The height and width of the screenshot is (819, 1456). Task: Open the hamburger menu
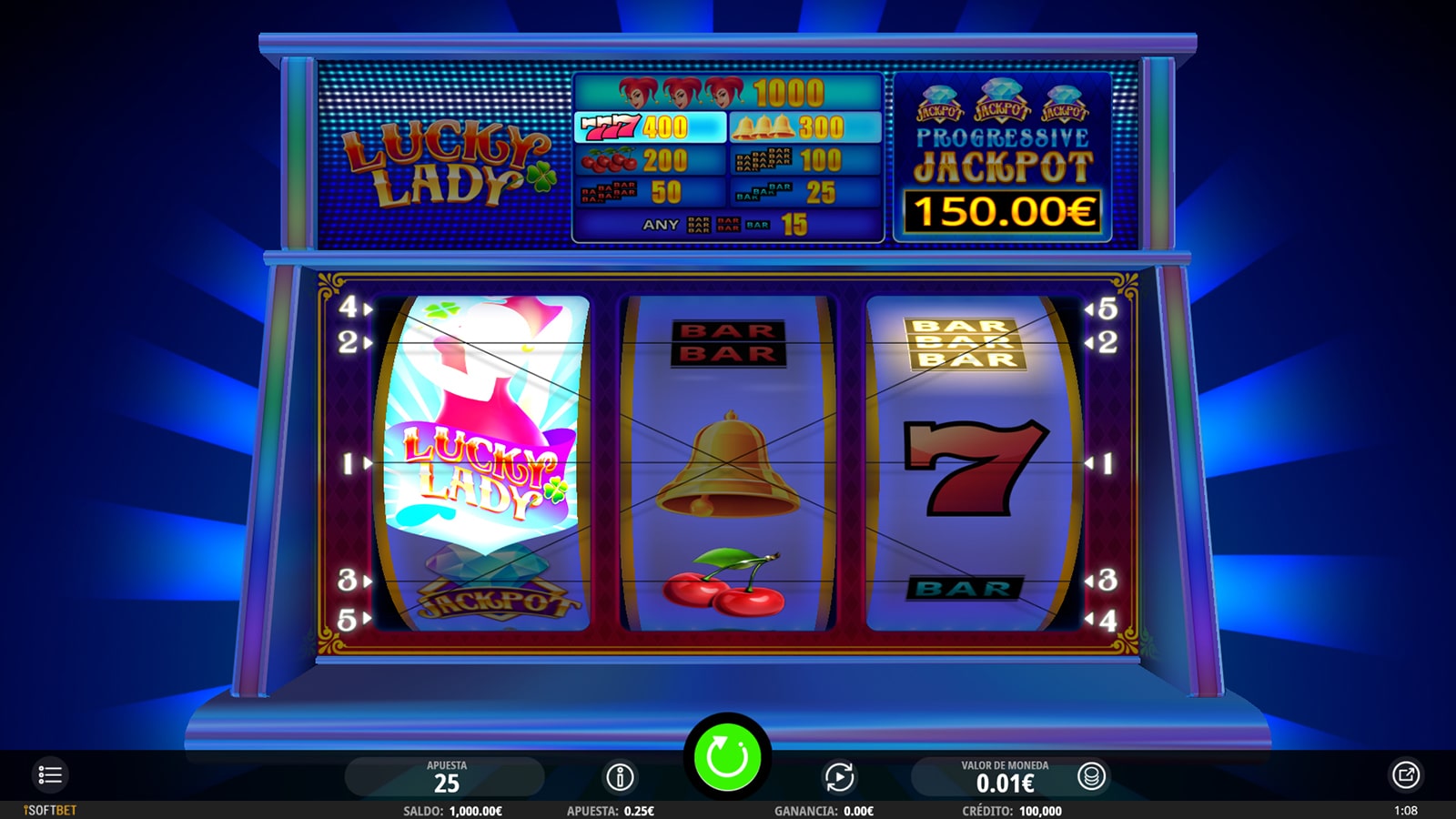tap(50, 775)
